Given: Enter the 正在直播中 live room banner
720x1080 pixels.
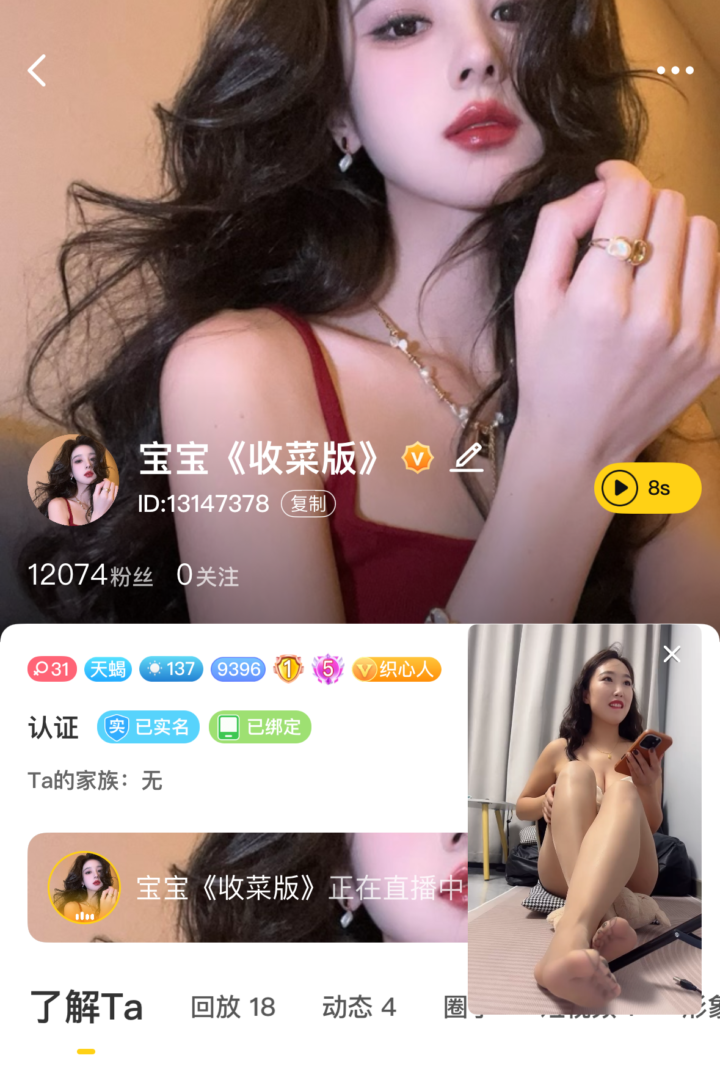Looking at the screenshot, I should (250, 887).
